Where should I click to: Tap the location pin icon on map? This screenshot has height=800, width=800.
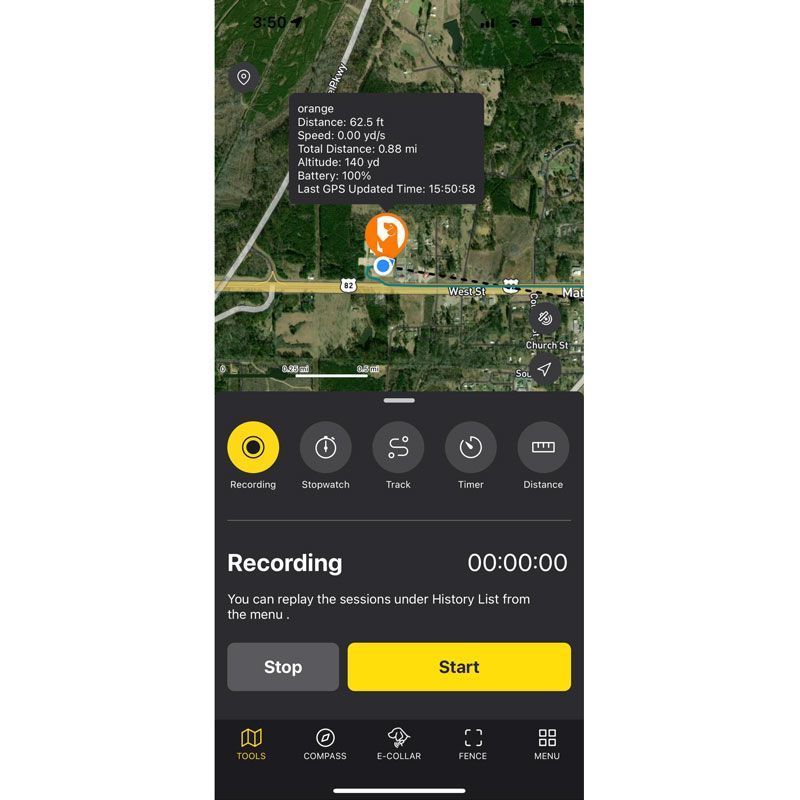(243, 77)
